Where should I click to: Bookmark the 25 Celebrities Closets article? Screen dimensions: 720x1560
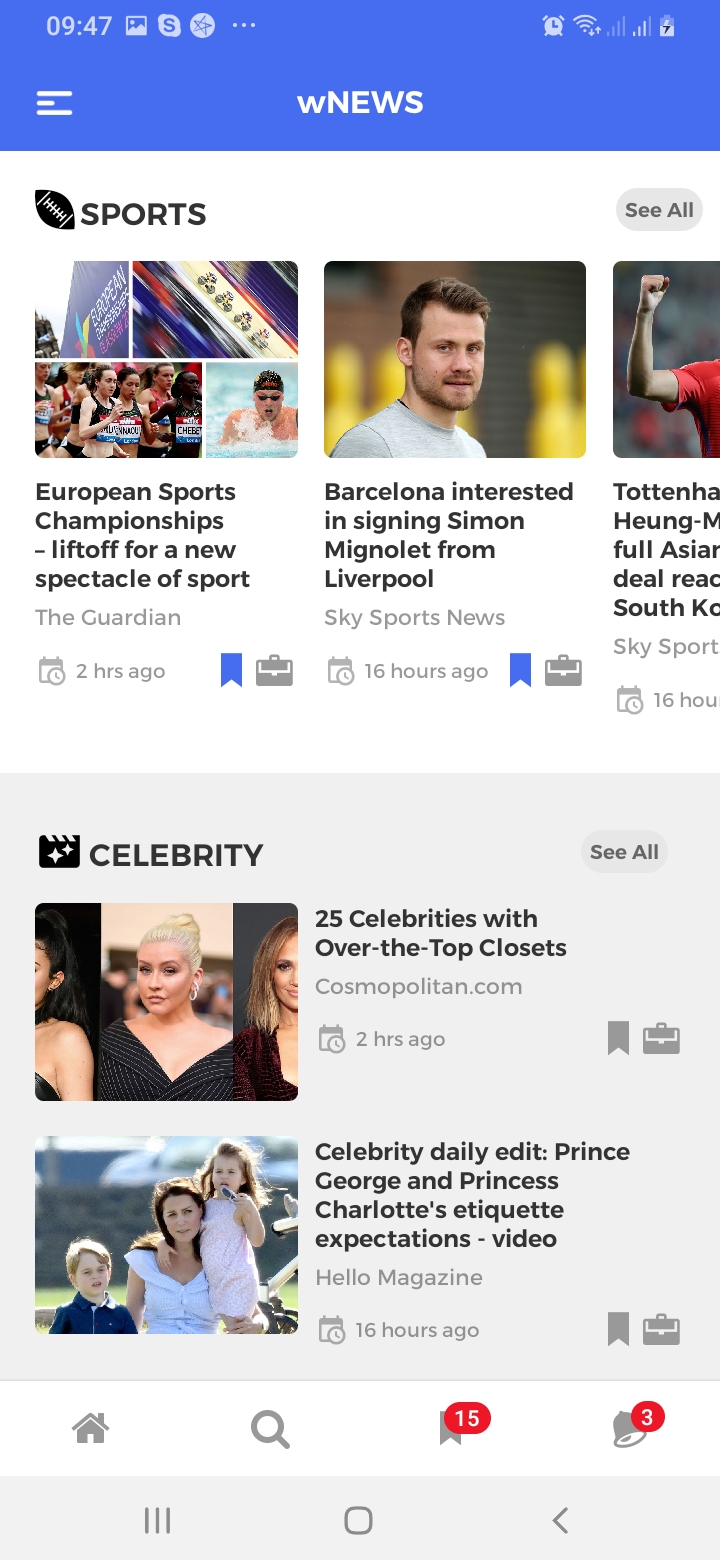click(x=619, y=1038)
